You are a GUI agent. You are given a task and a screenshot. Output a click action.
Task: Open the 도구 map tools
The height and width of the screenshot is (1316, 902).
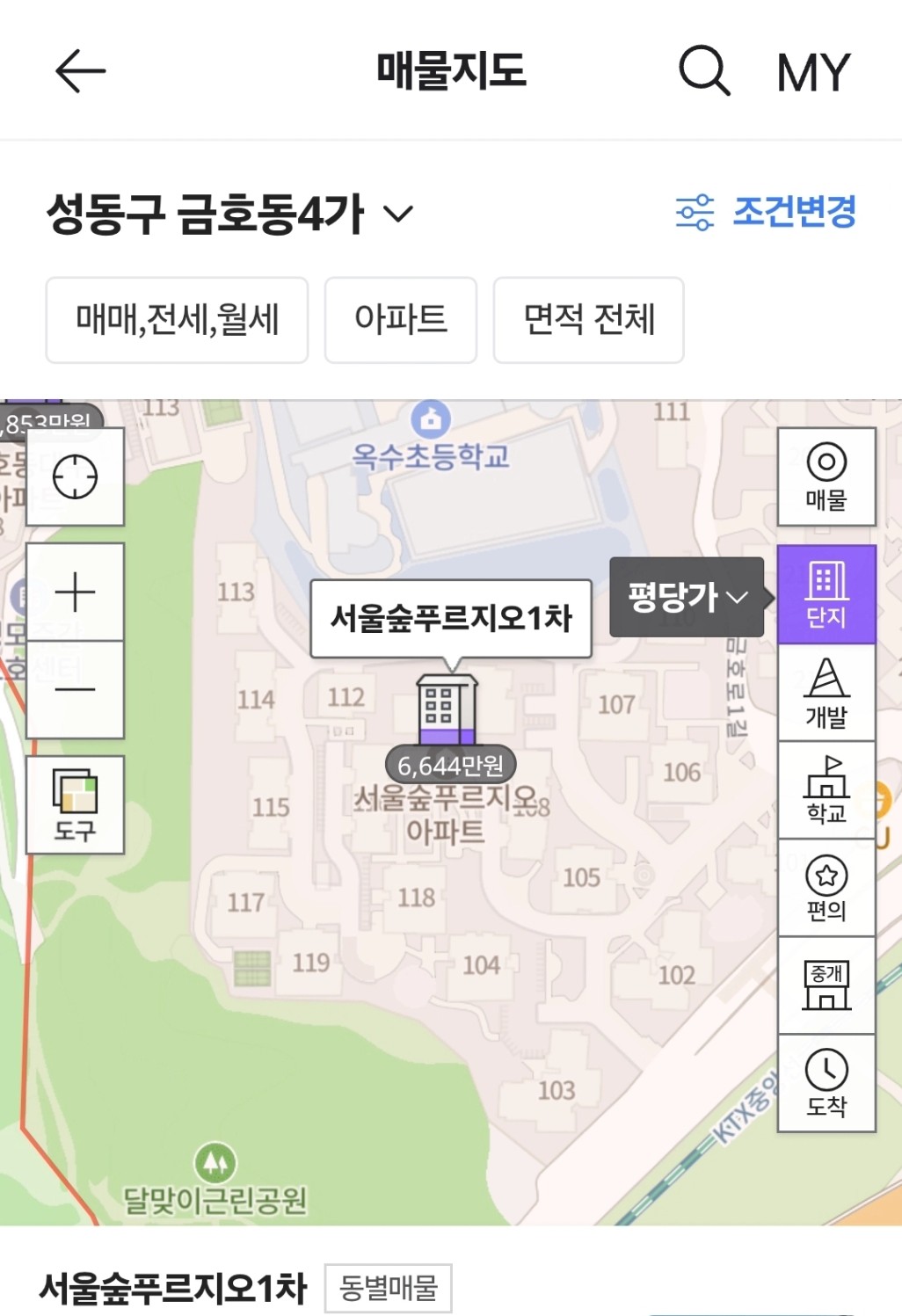point(75,804)
